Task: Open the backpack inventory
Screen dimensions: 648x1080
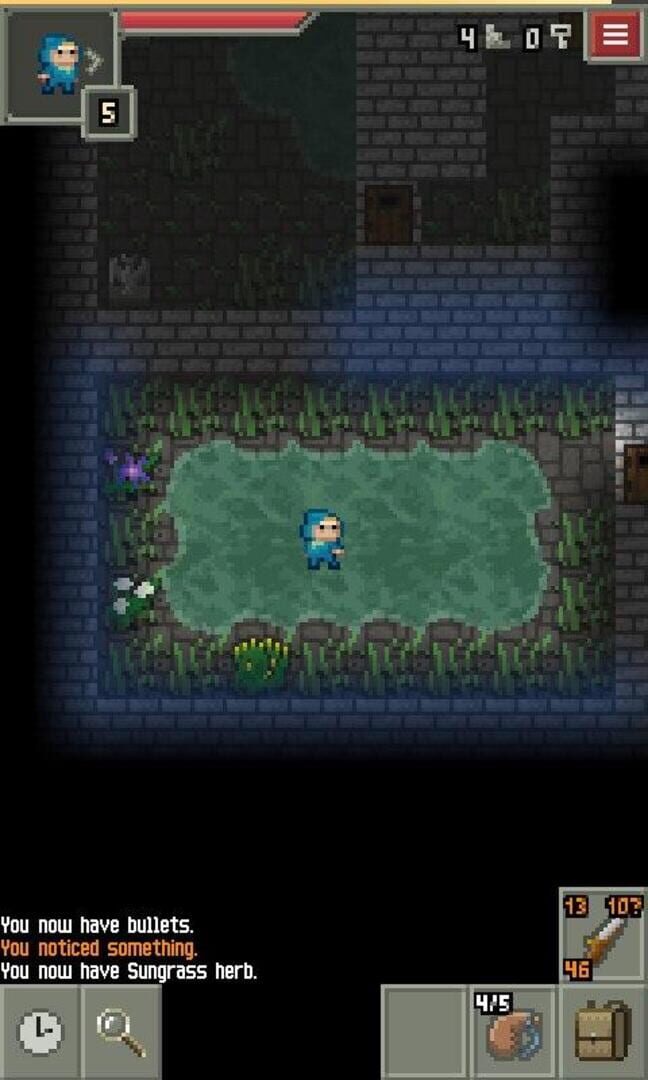Action: 604,1032
